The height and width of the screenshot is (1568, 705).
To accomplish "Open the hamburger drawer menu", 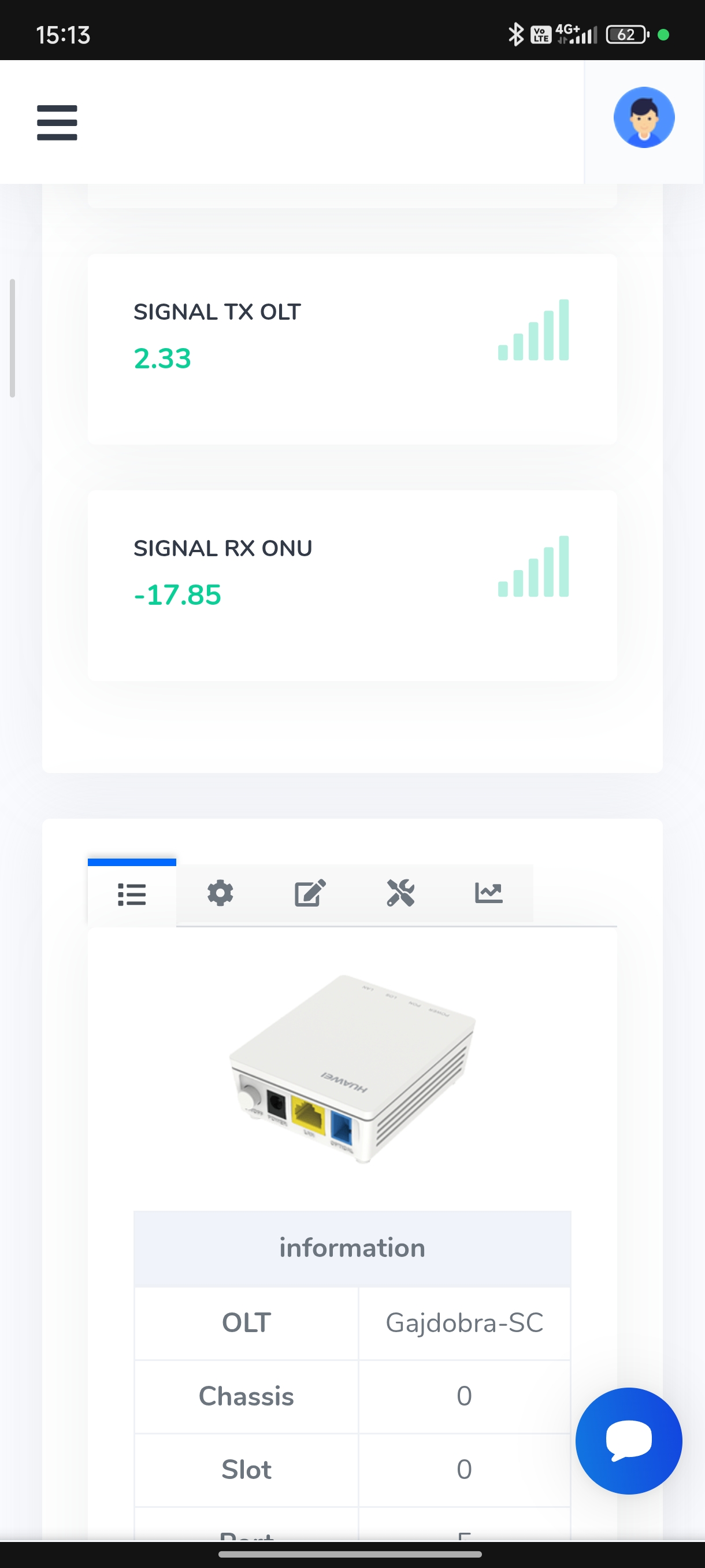I will [x=57, y=123].
